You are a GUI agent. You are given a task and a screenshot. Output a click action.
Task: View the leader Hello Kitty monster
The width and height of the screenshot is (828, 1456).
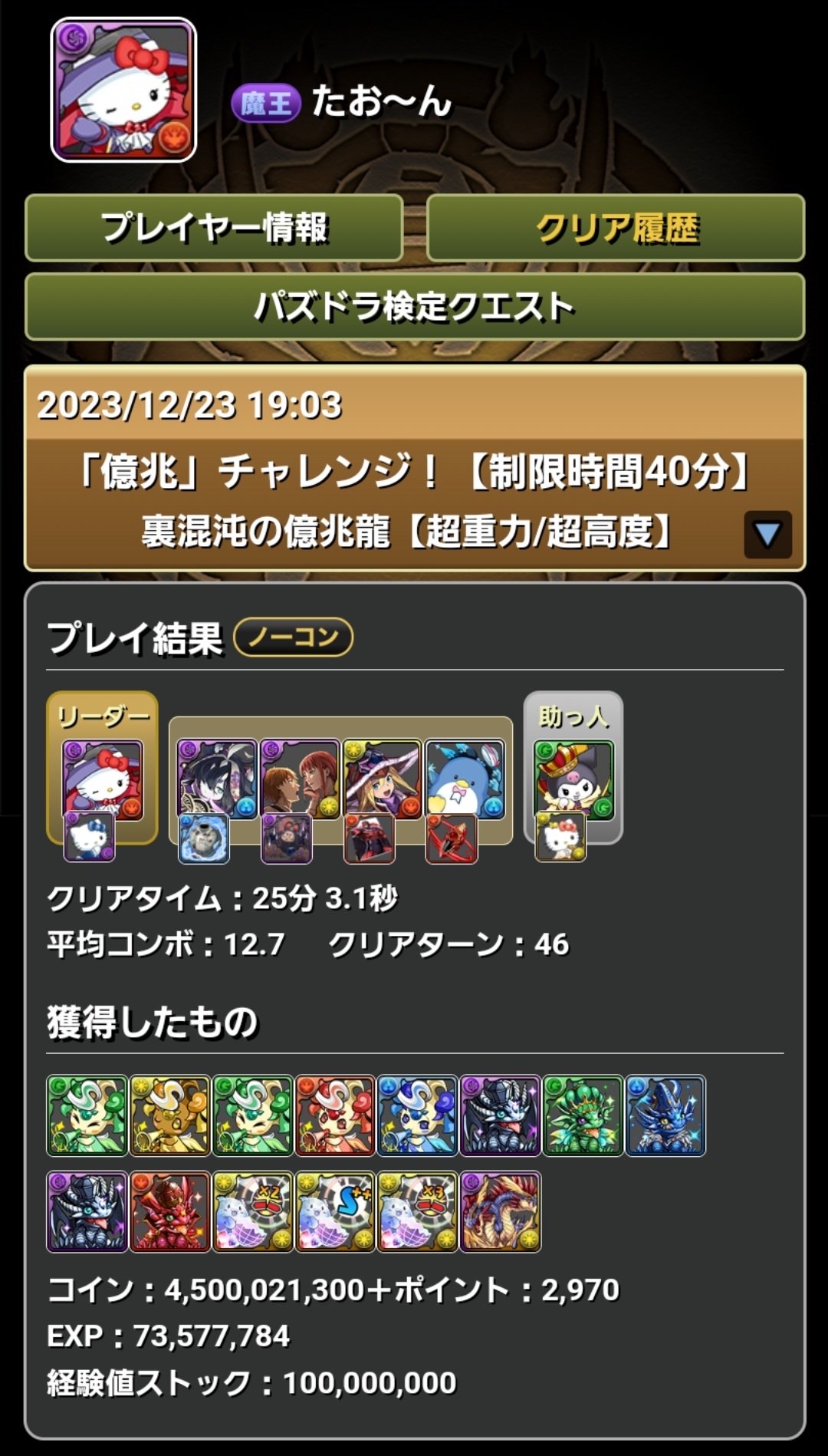point(103,779)
